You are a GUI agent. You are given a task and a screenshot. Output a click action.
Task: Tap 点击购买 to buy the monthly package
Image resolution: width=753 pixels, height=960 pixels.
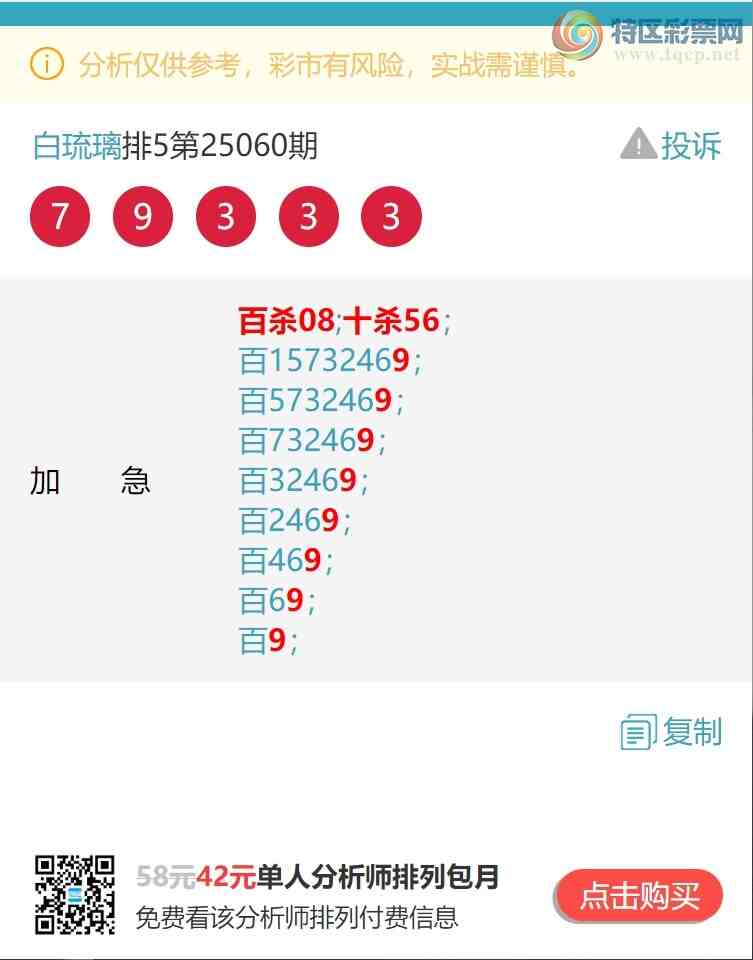(x=639, y=895)
